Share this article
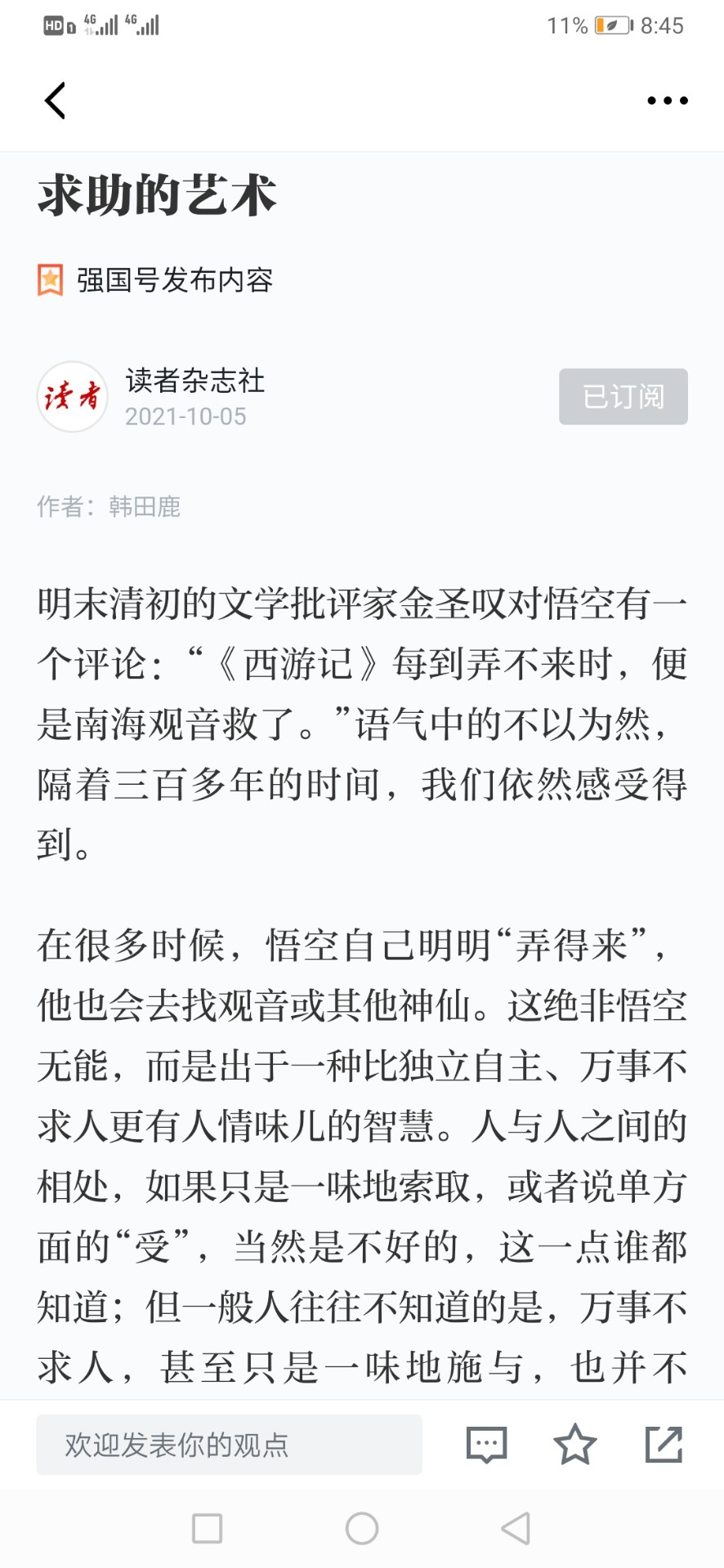The width and height of the screenshot is (724, 1568). coord(664,1444)
